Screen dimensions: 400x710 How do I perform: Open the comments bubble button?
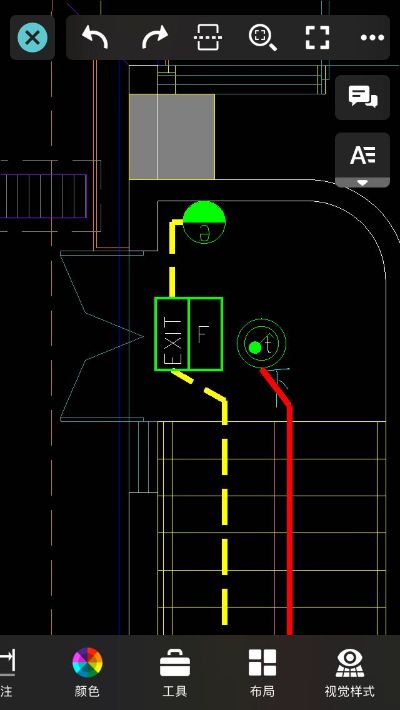point(362,97)
